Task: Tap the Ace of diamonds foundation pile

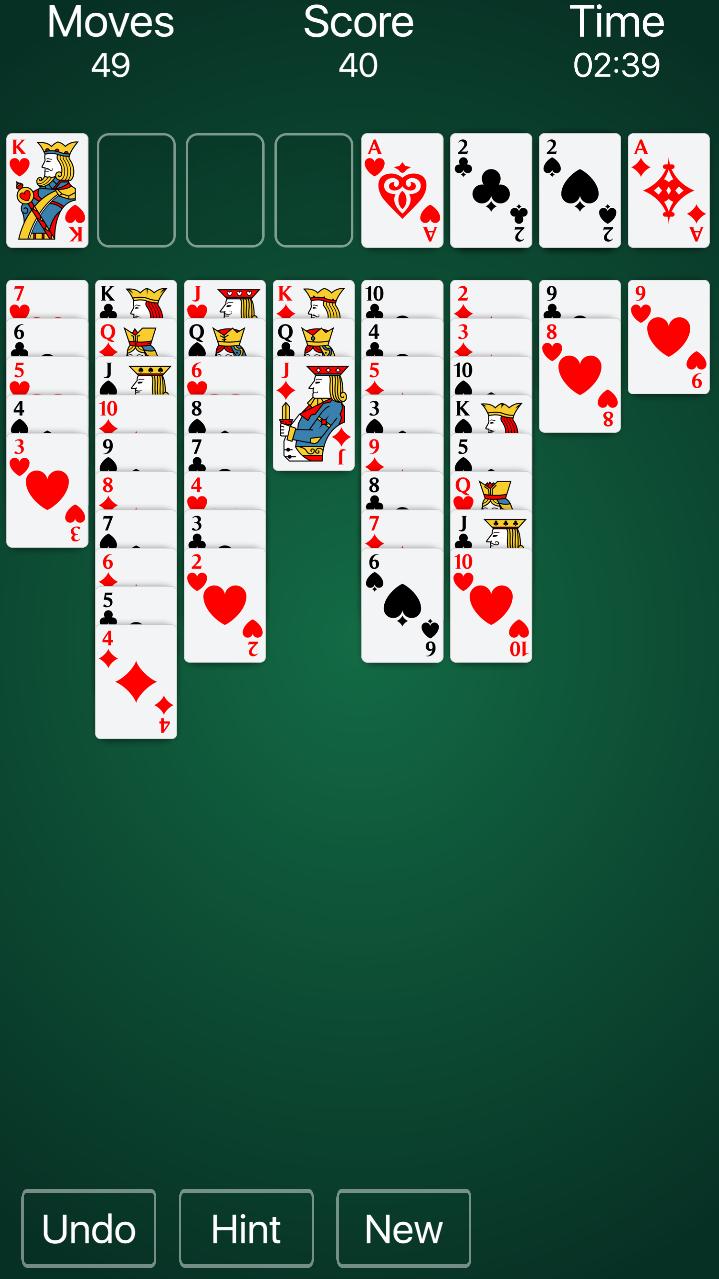Action: [669, 190]
